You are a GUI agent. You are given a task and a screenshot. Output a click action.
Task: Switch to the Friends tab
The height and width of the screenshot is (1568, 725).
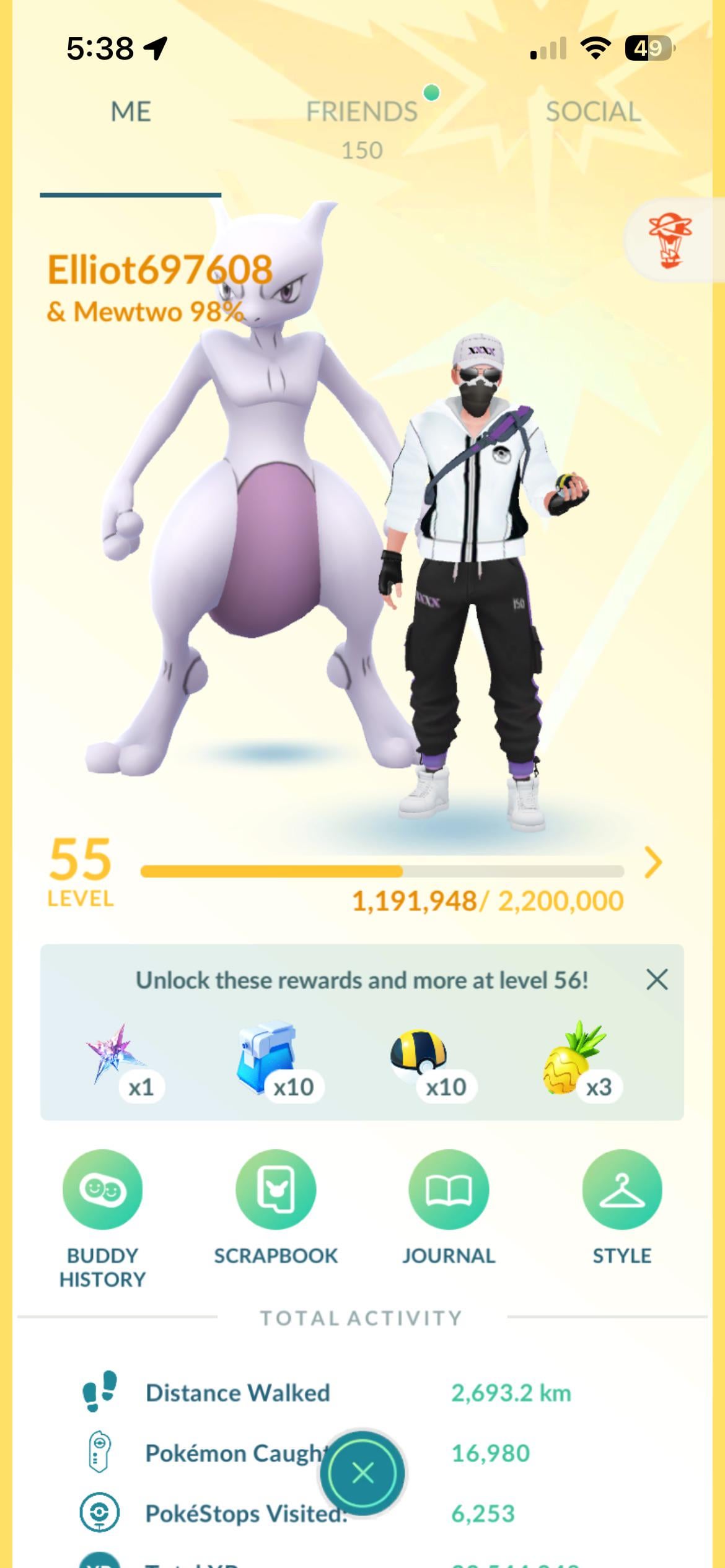pyautogui.click(x=362, y=113)
